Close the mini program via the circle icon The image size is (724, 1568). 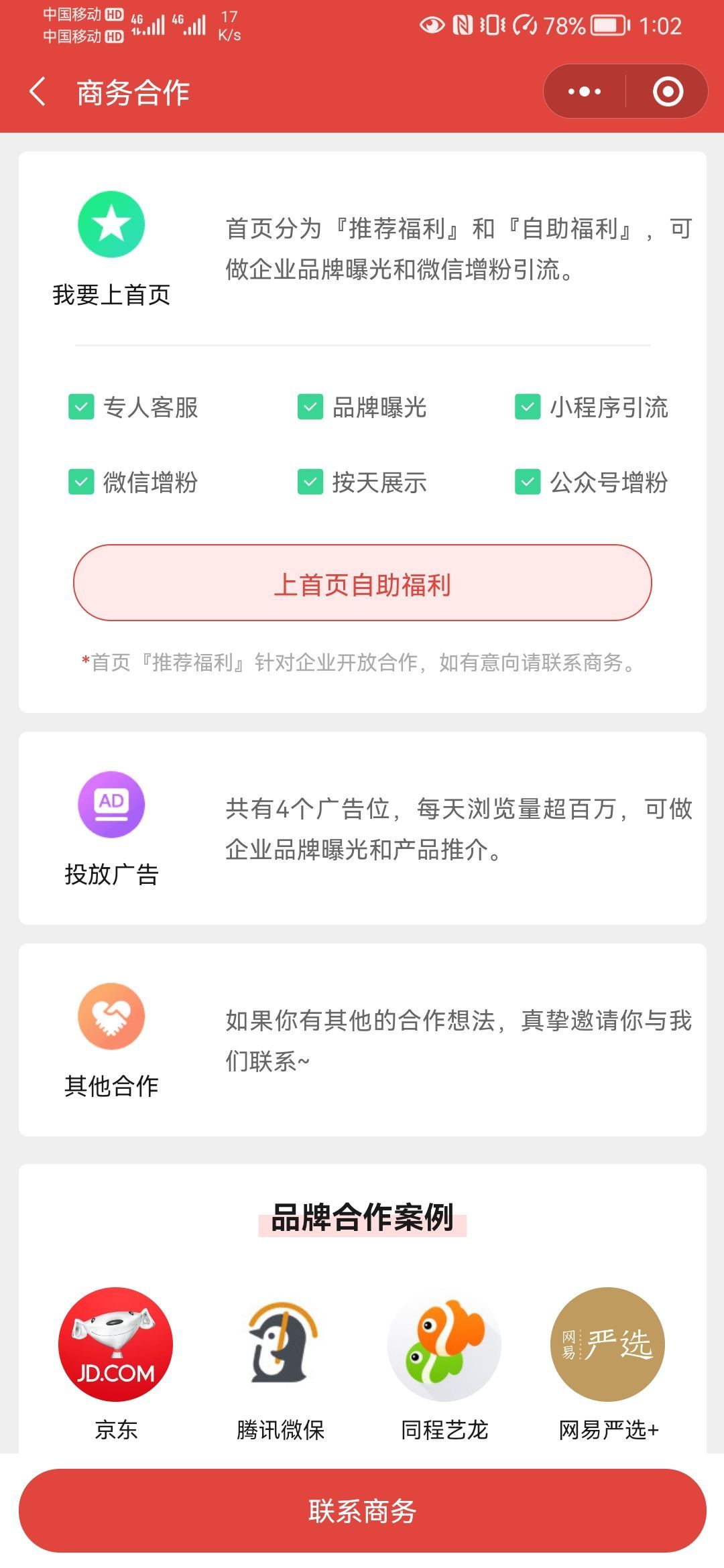pyautogui.click(x=668, y=92)
